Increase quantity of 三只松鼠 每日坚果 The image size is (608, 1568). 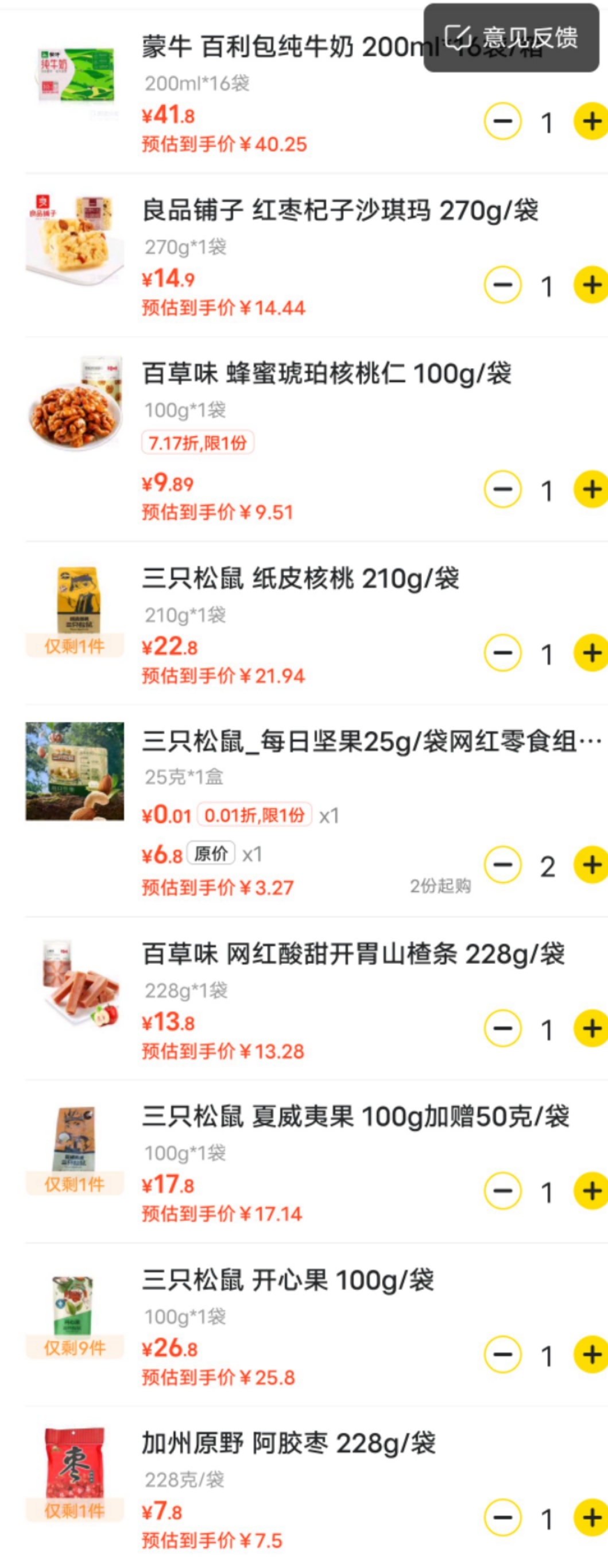coord(591,865)
